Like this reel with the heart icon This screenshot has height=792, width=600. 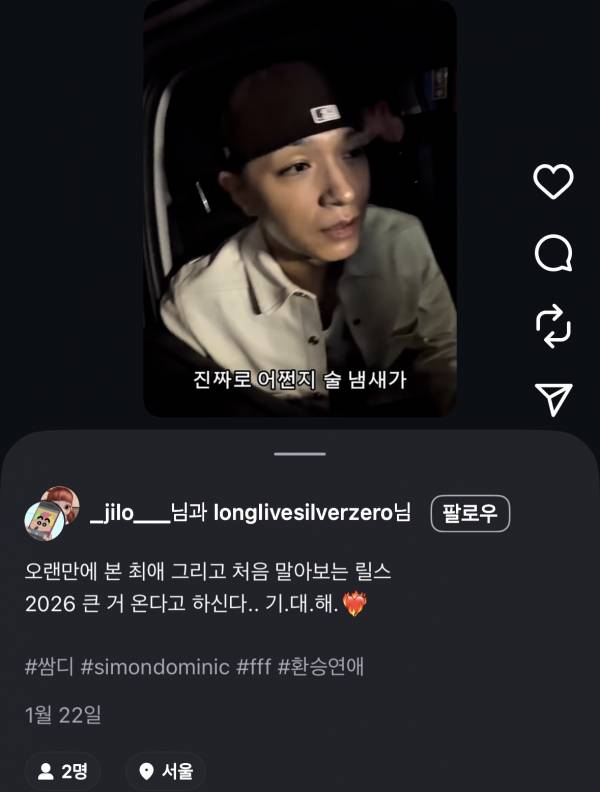point(553,181)
